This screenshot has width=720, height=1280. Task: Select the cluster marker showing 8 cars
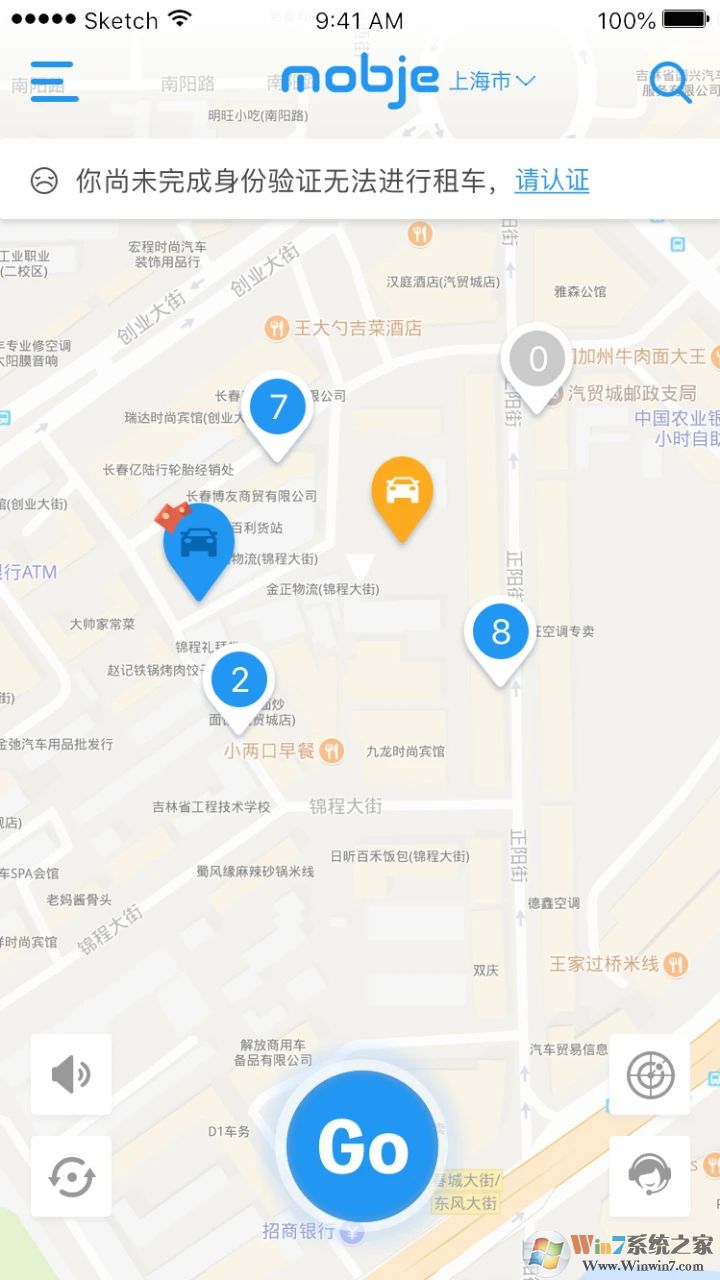(x=499, y=630)
